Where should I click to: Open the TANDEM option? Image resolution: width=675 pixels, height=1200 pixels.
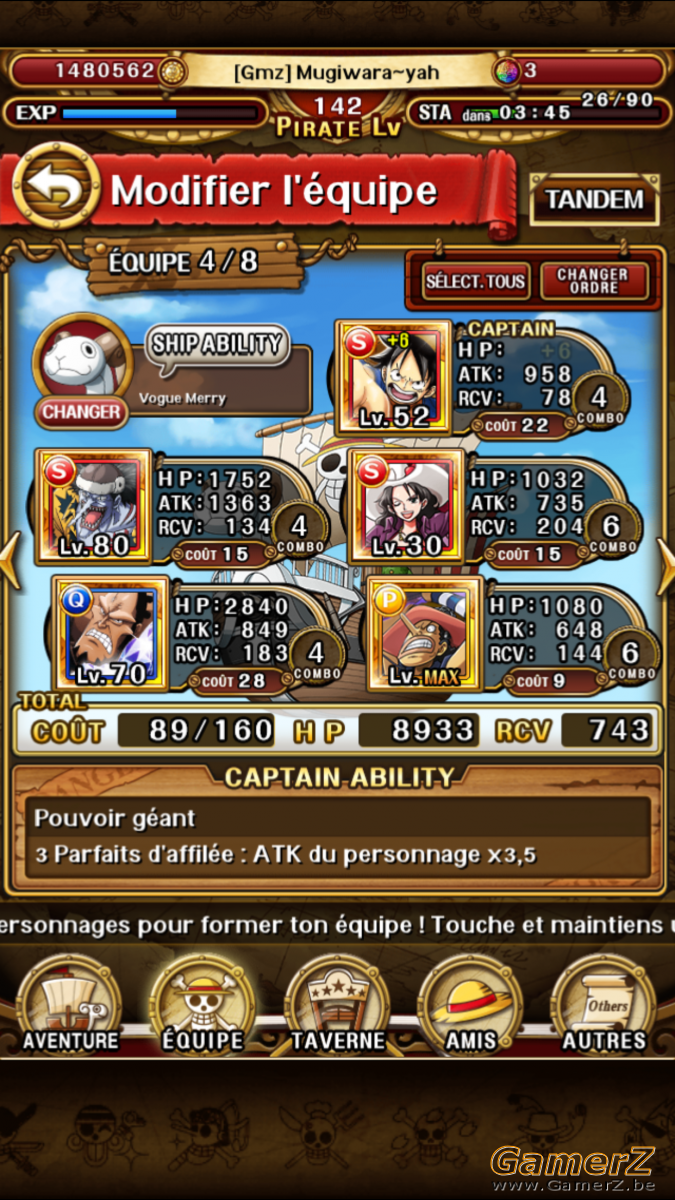click(x=594, y=199)
